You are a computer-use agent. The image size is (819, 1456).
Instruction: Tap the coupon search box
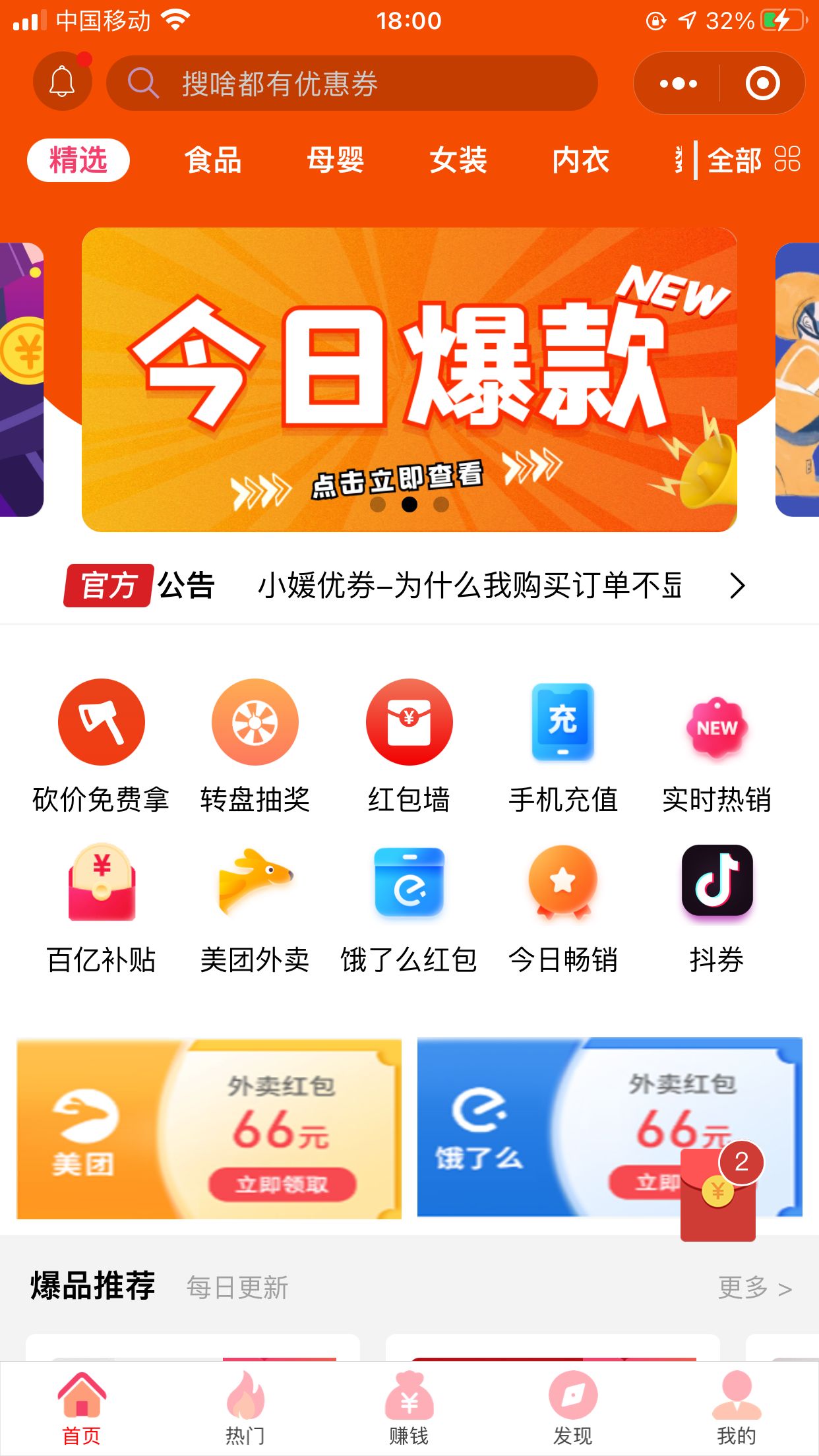pos(352,83)
